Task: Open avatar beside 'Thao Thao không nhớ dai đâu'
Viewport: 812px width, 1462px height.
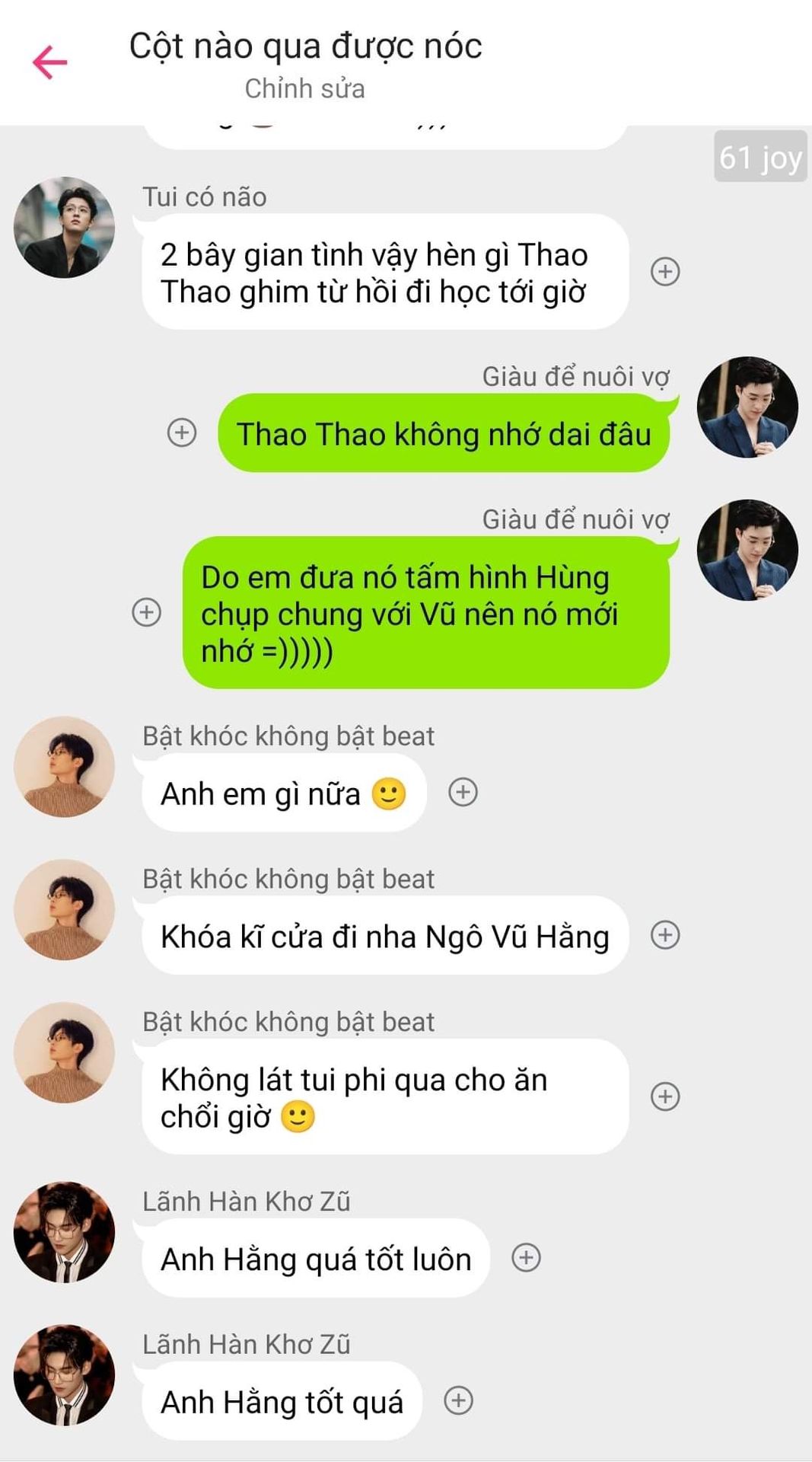Action: coord(747,407)
